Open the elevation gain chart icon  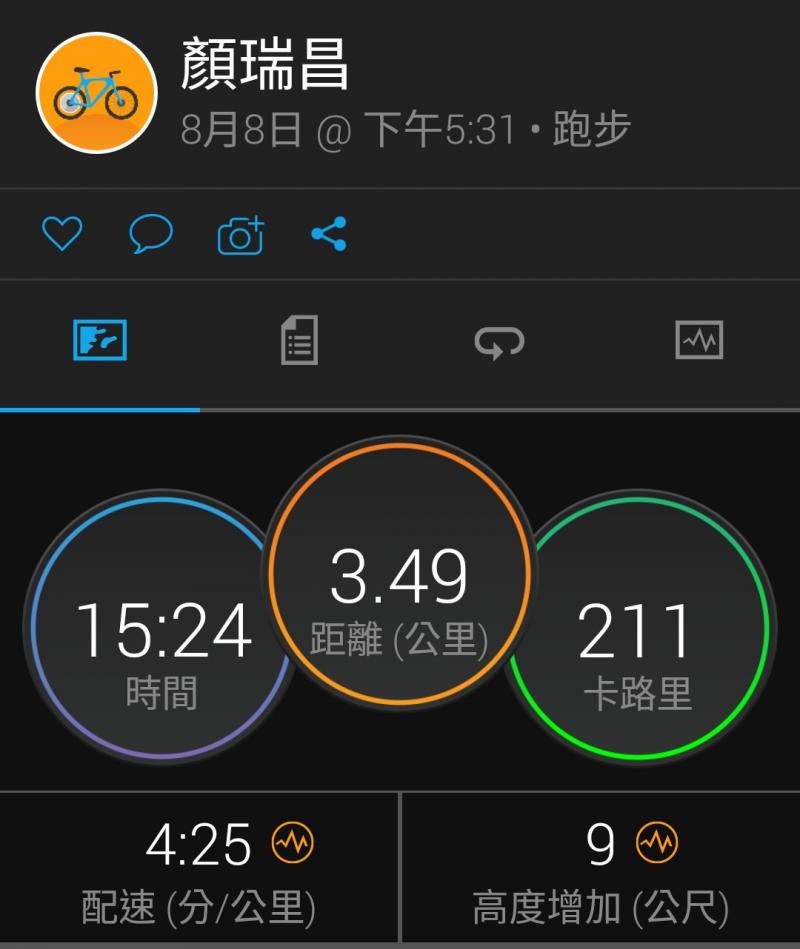(657, 845)
